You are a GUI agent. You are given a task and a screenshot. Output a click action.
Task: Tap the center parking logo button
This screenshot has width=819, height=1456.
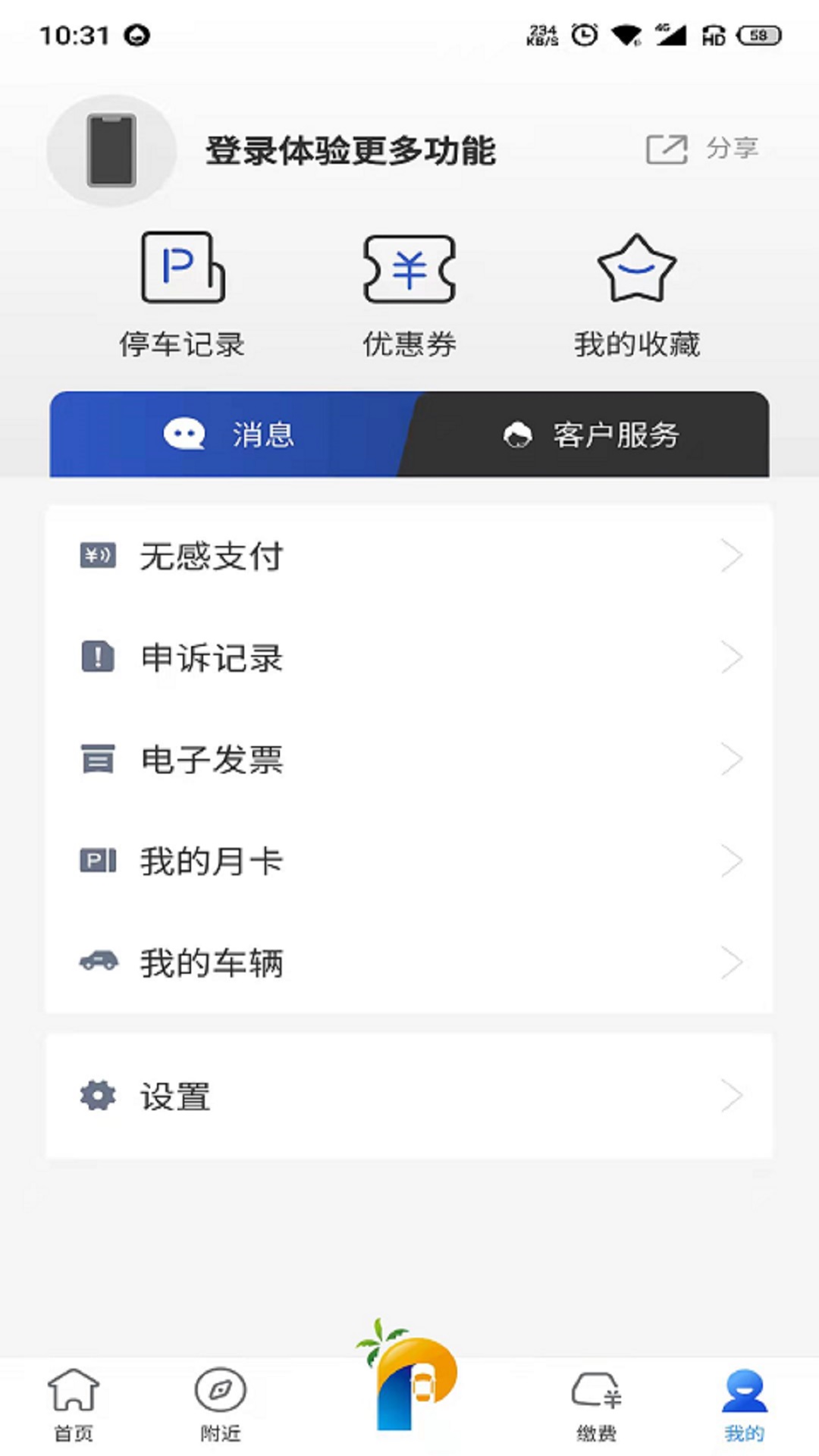pos(409,1376)
